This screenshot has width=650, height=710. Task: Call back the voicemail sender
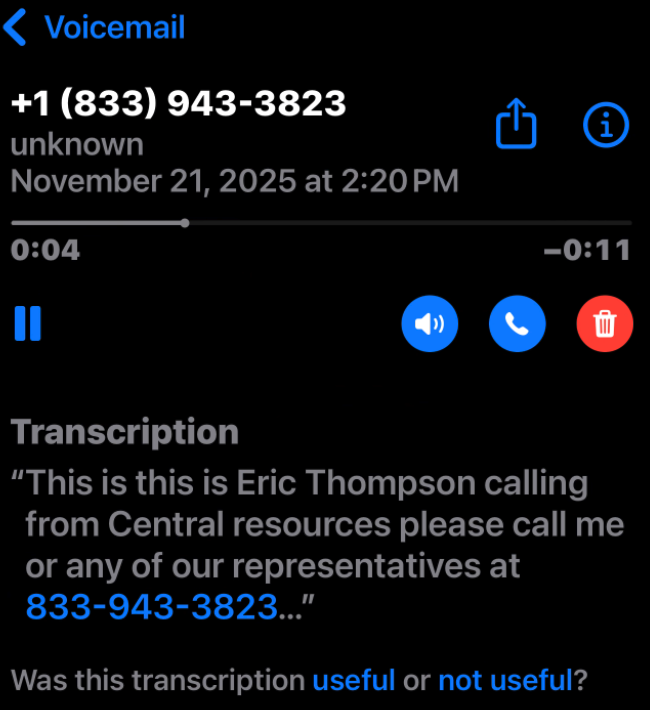point(517,324)
